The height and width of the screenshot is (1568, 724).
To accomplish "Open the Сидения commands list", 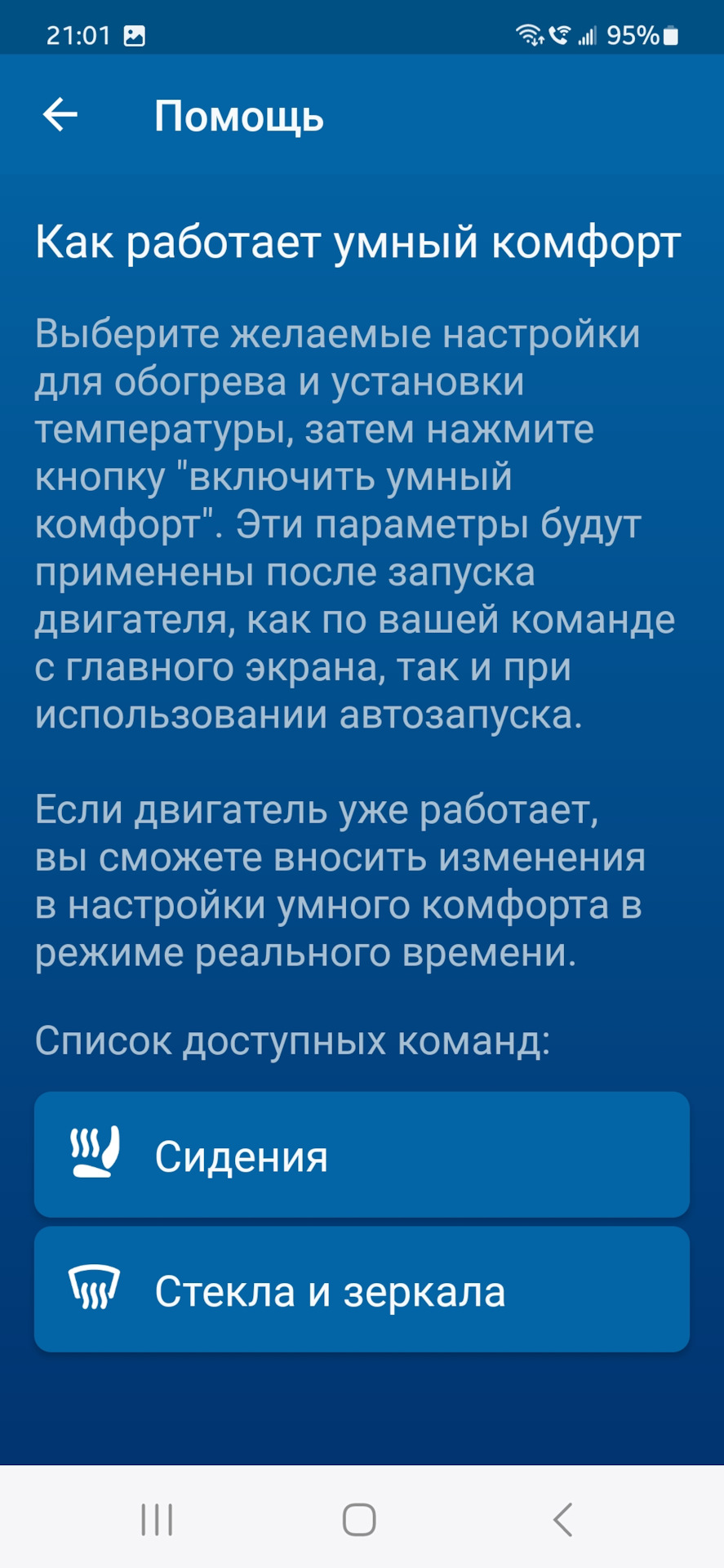I will pos(362,1155).
